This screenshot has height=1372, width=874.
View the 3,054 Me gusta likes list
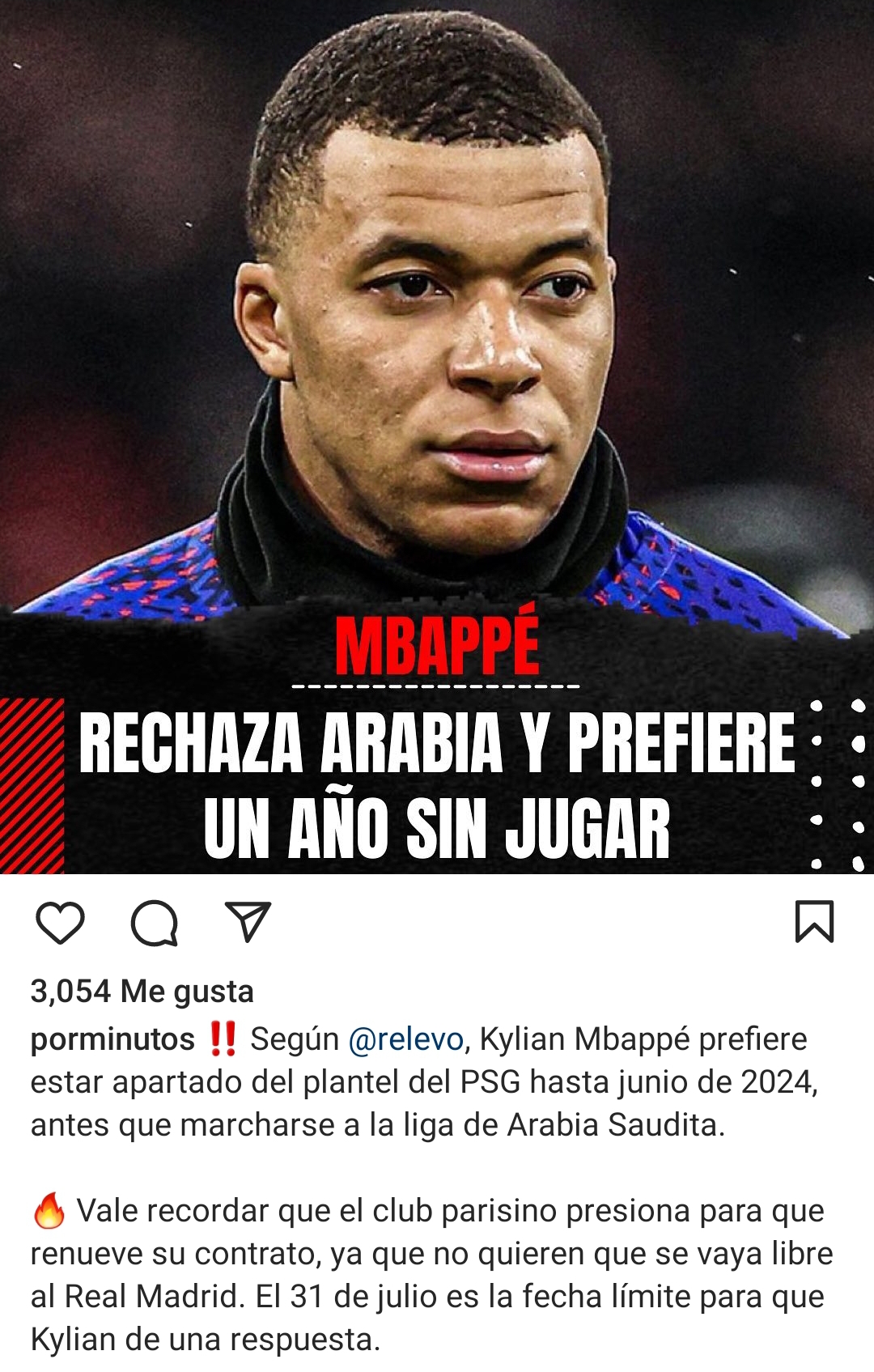coord(142,992)
